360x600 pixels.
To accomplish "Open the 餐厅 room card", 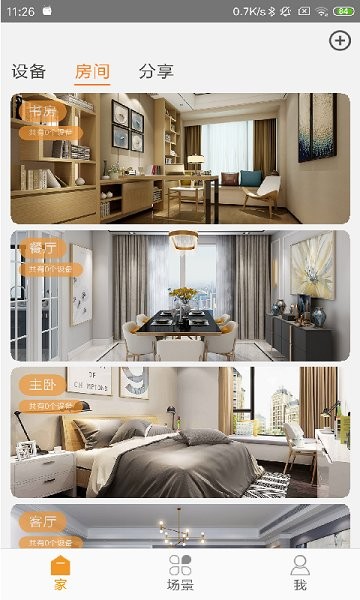I will pos(180,295).
